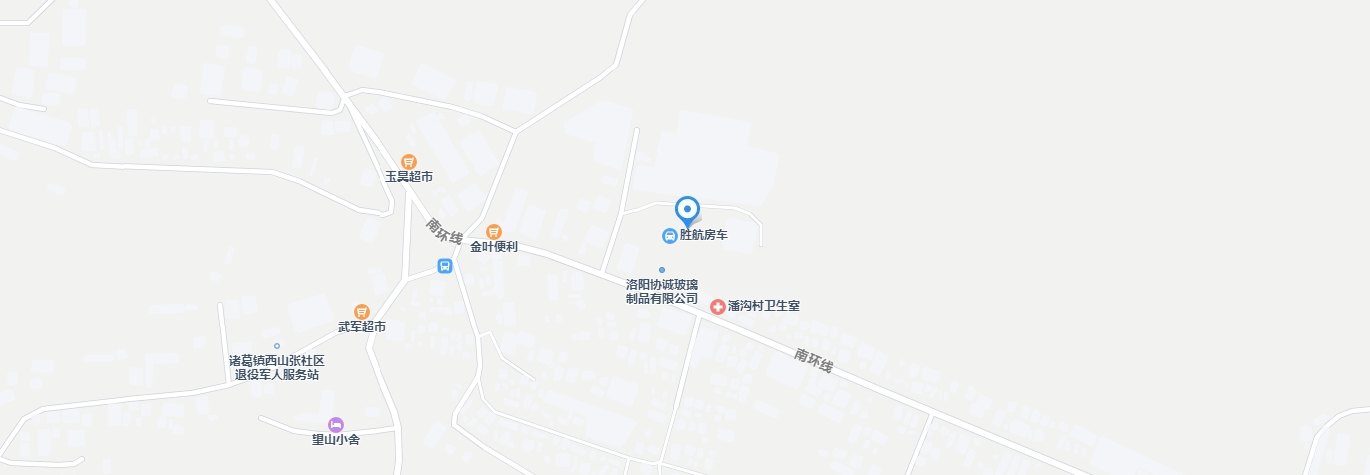Viewport: 1370px width, 475px height.
Task: Open the 玉昊超市 shop marker
Action: point(409,162)
